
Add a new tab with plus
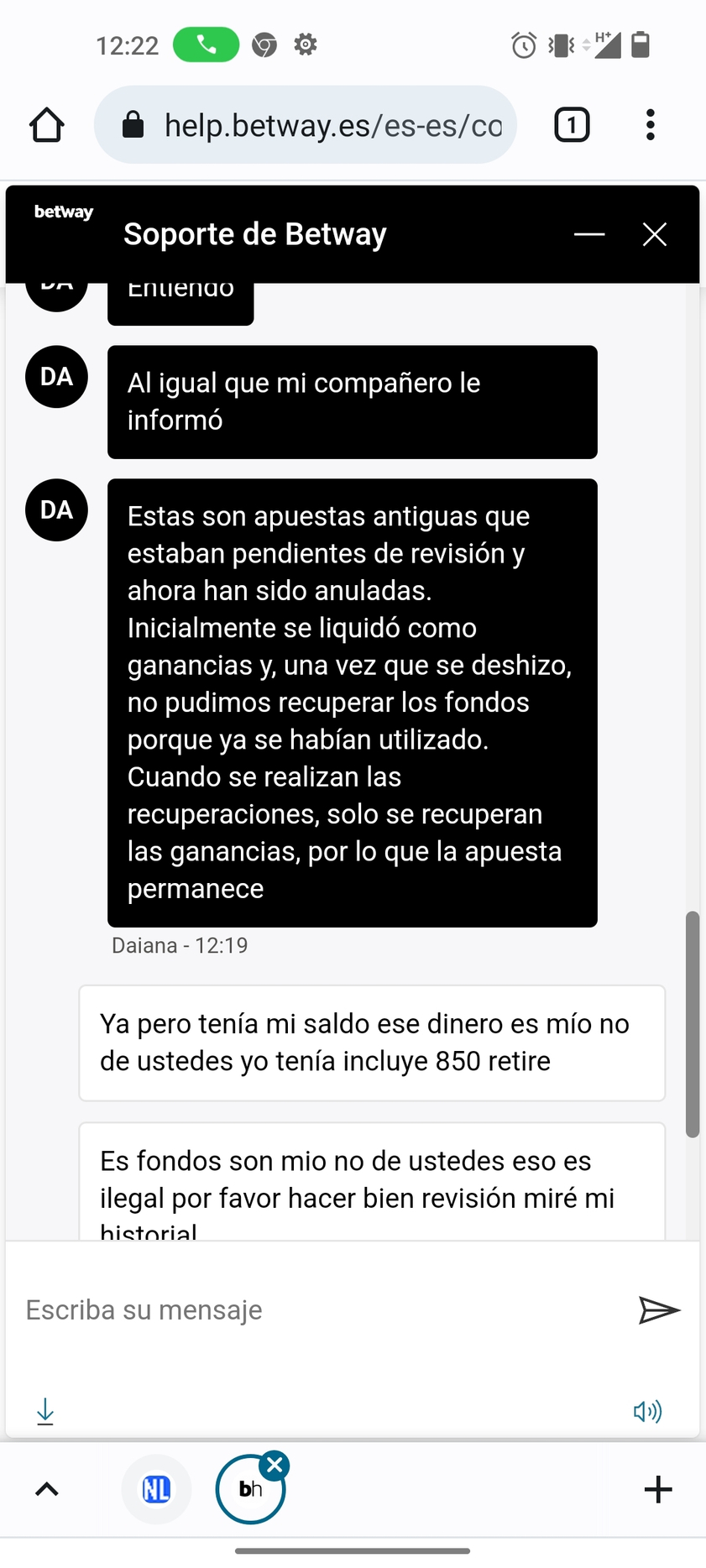[x=658, y=1490]
